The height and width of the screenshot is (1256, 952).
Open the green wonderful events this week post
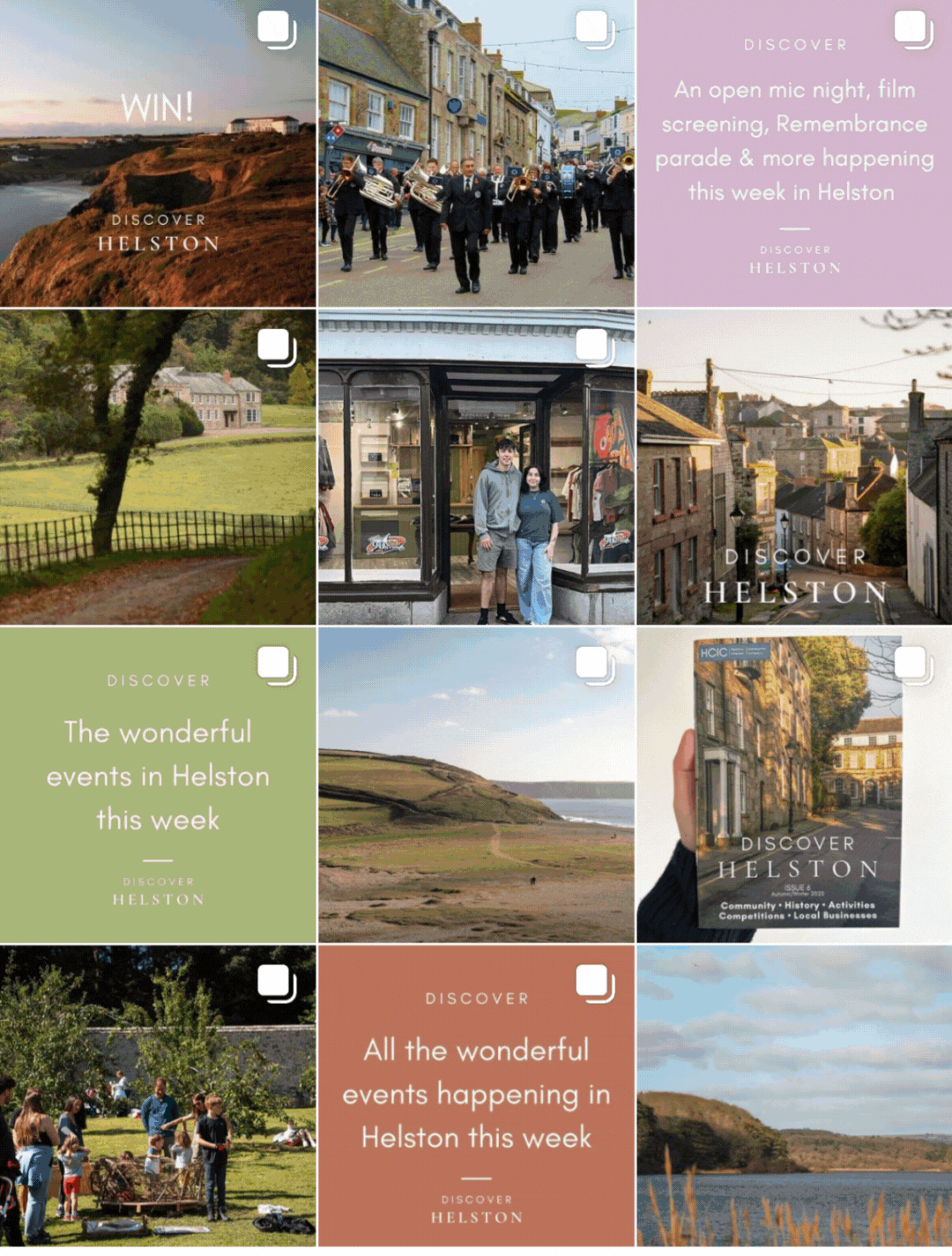(x=158, y=785)
